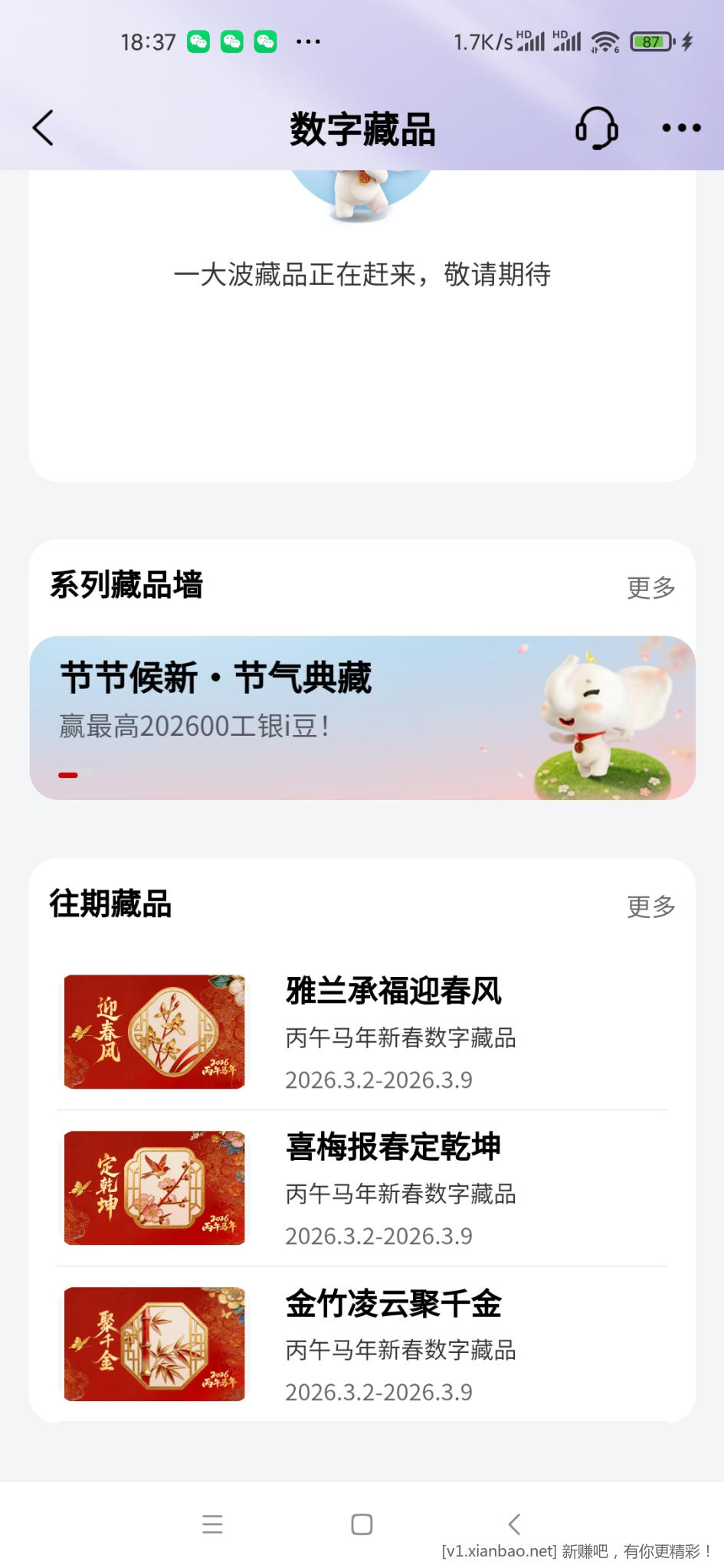Tap the 迎春风 collectible thumbnail image

tap(154, 1032)
